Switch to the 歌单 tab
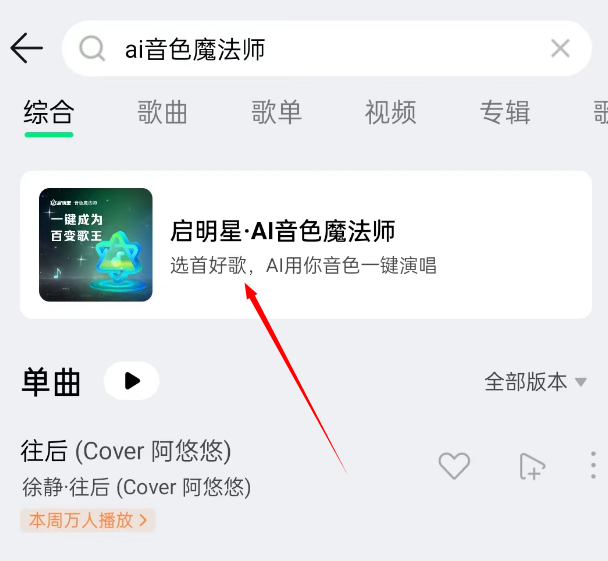Screen dimensions: 608x561 (x=277, y=112)
